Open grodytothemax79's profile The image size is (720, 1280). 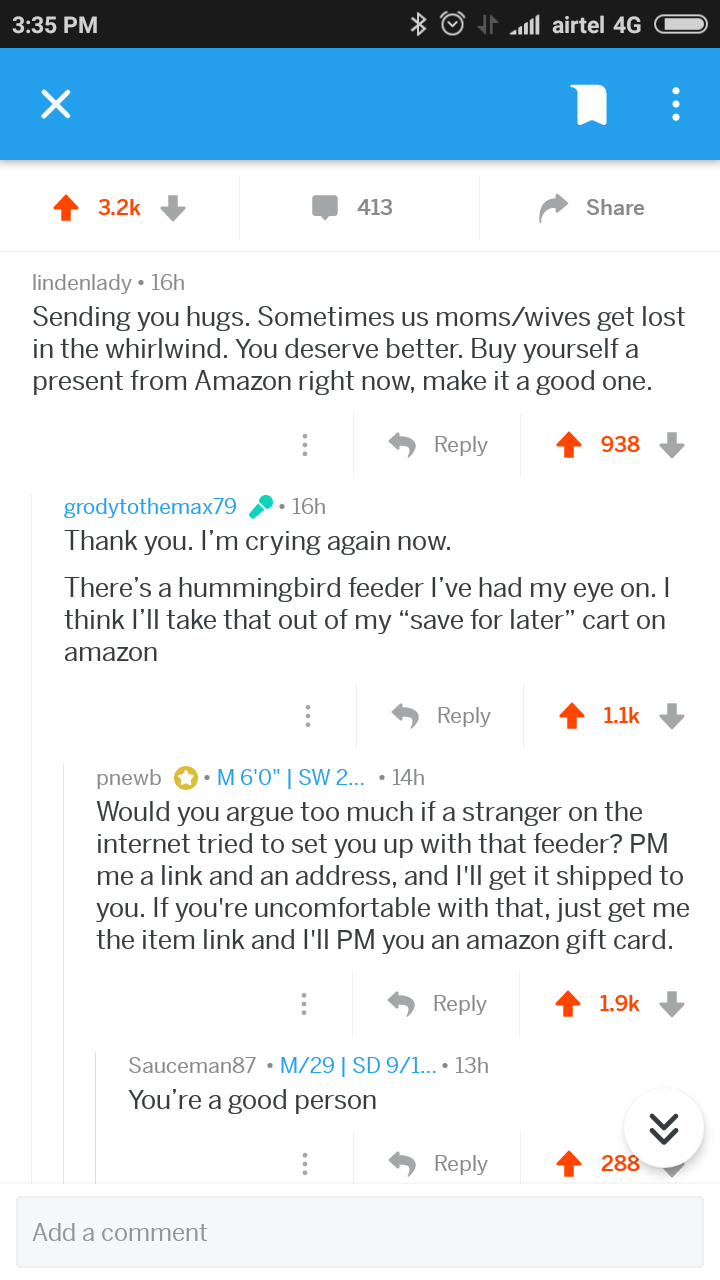click(150, 507)
